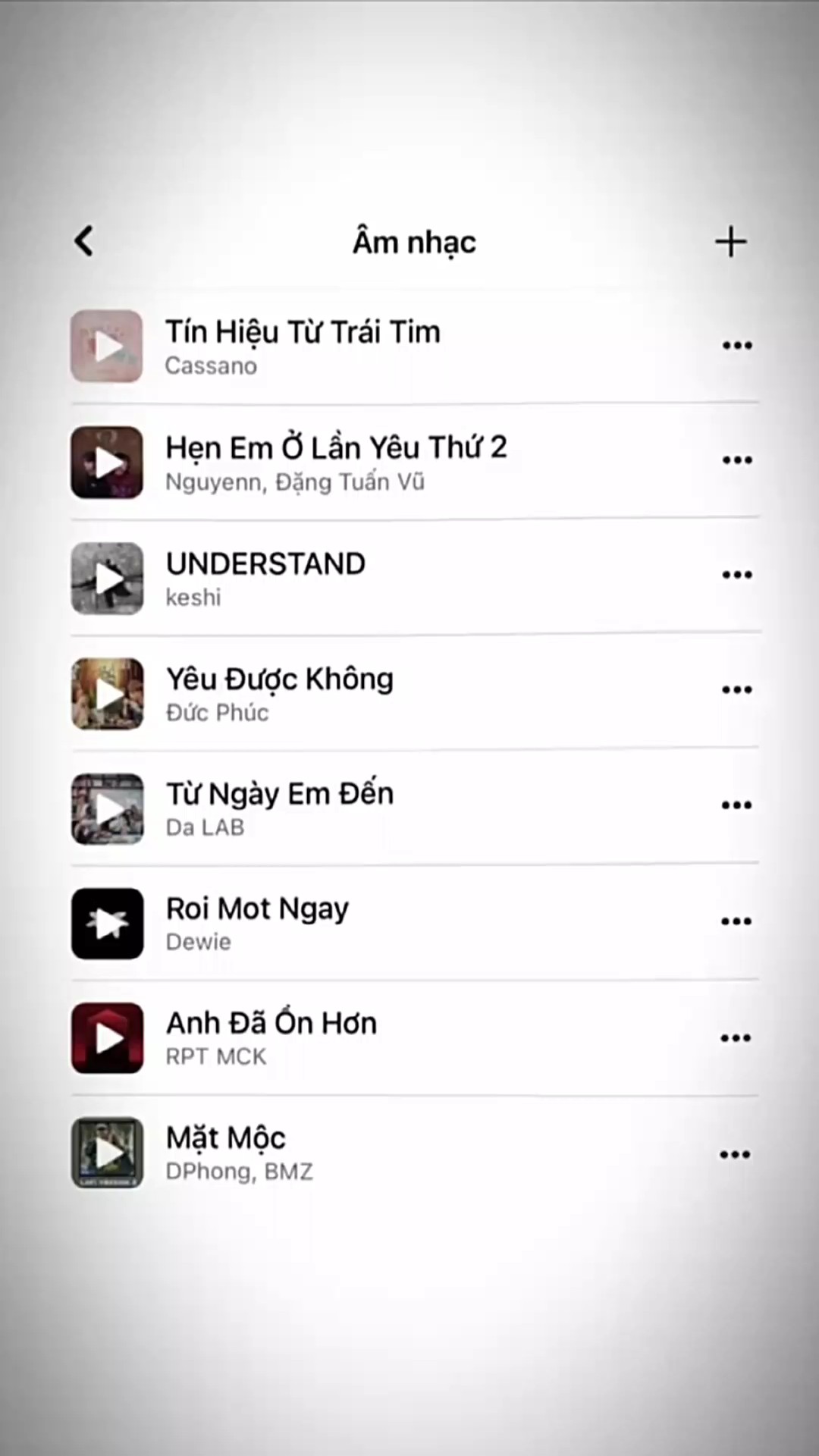This screenshot has width=819, height=1456.
Task: Show options for Yêu Được Không
Action: [x=737, y=690]
